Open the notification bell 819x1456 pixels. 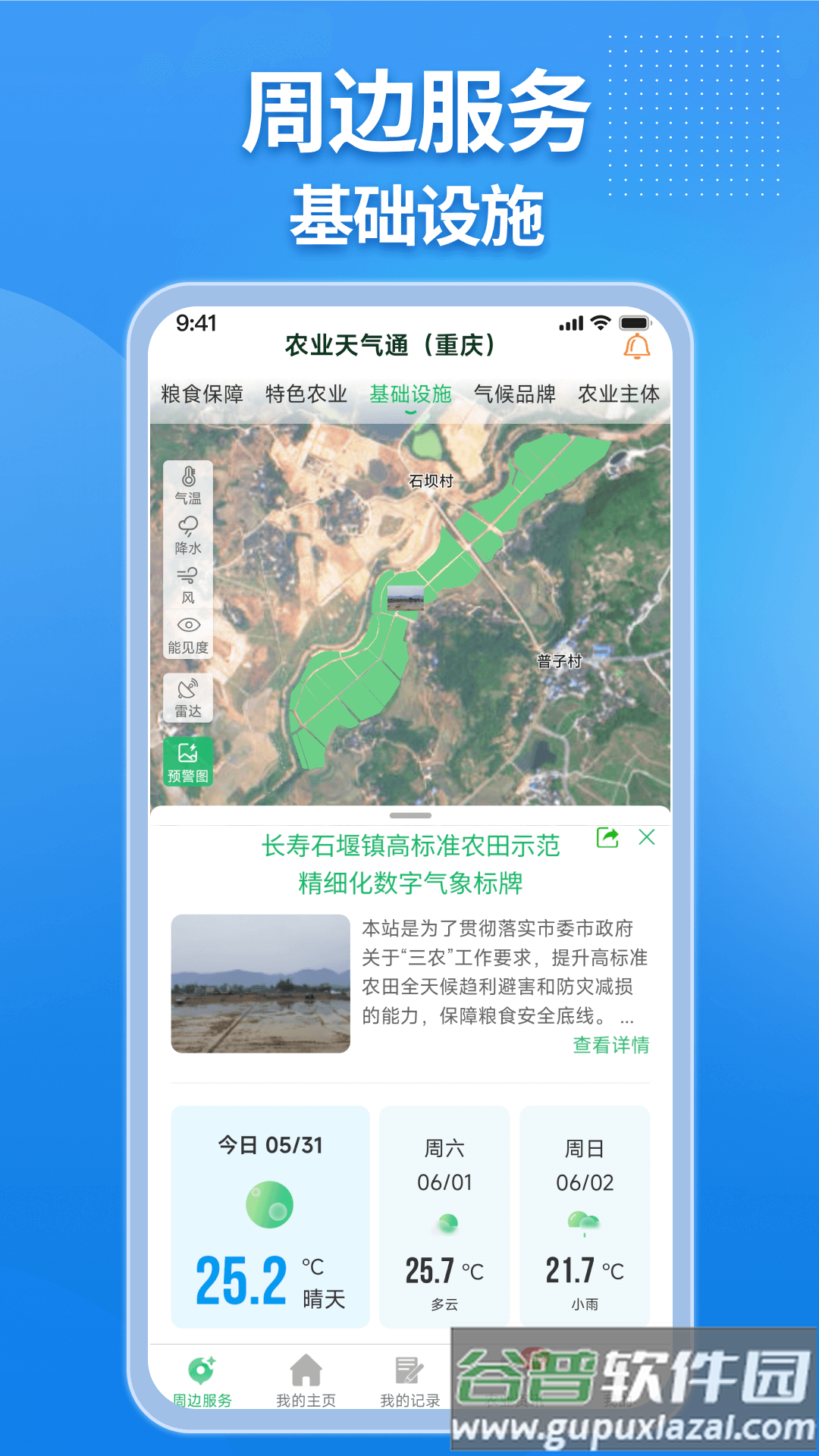pos(635,345)
